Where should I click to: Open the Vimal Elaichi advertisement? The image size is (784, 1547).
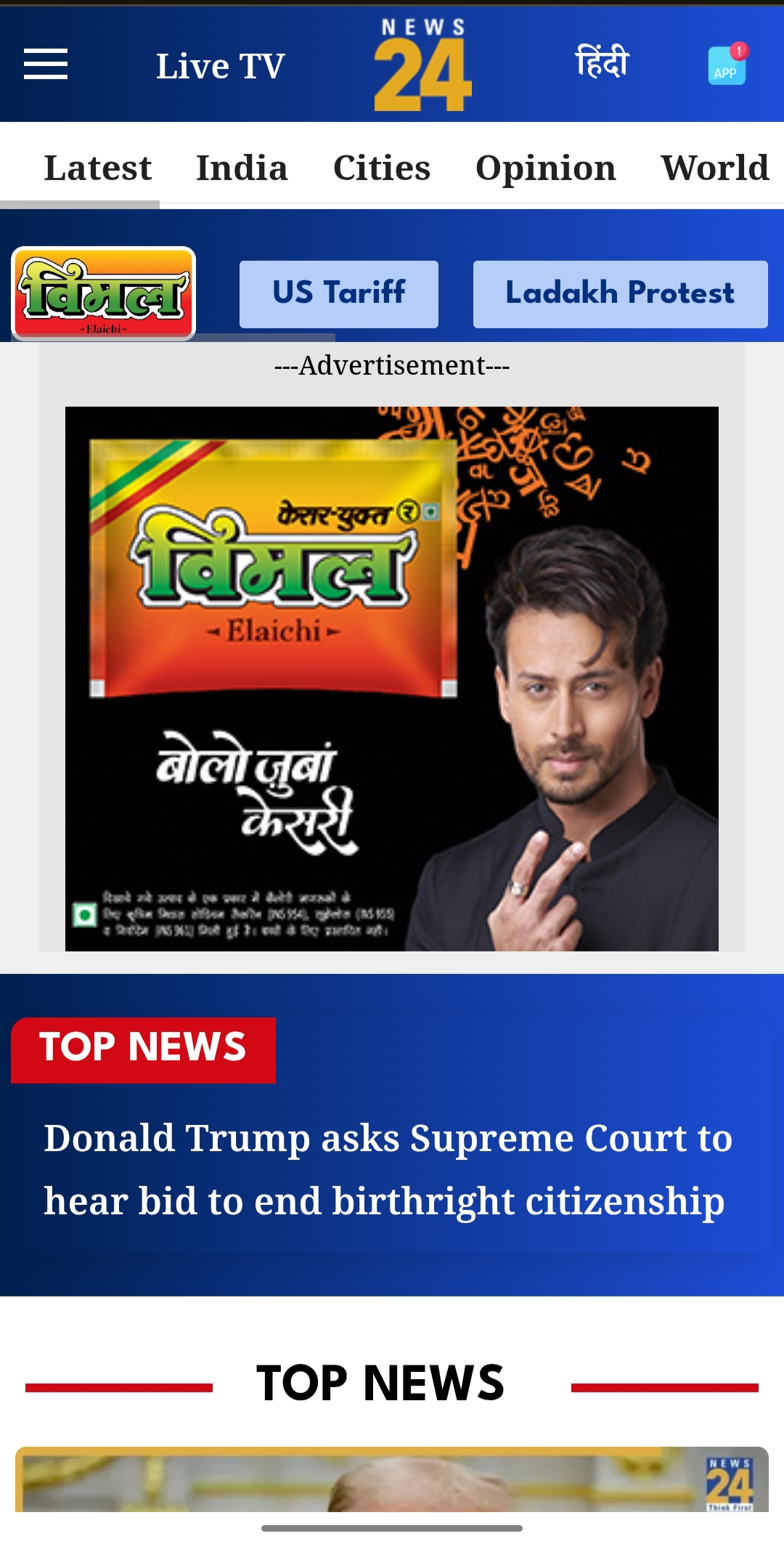392,678
